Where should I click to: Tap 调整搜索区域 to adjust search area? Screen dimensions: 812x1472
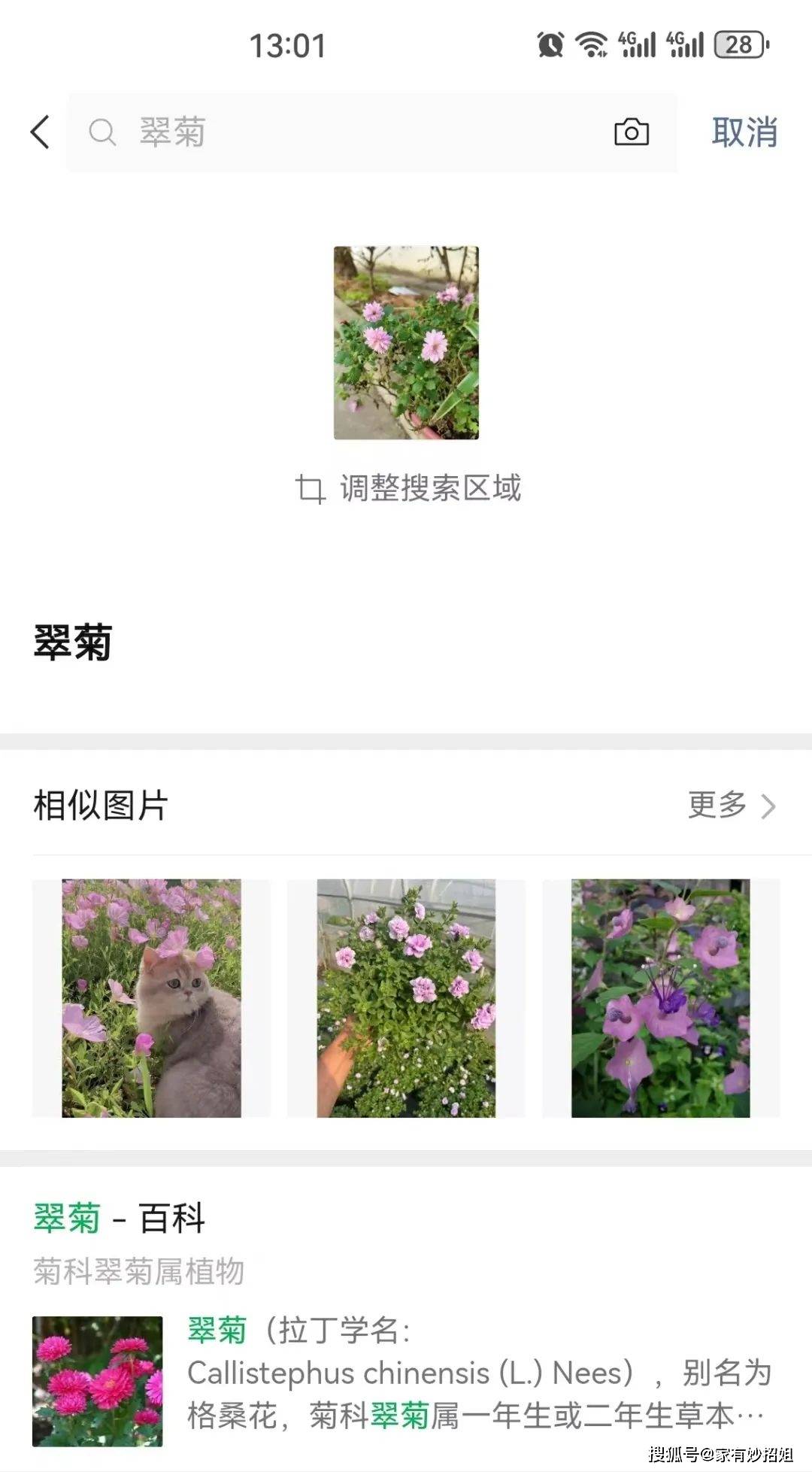point(408,489)
